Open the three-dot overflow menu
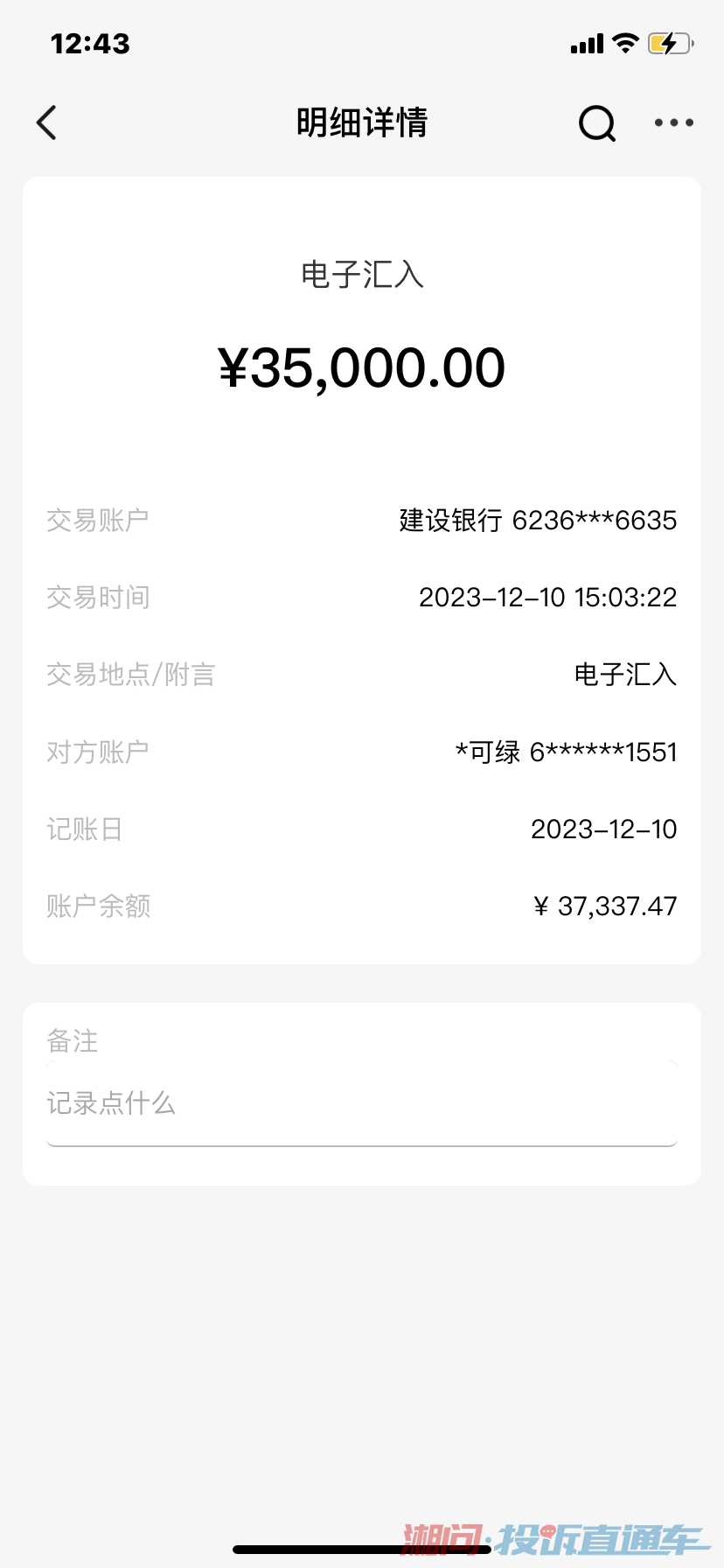 (x=673, y=123)
